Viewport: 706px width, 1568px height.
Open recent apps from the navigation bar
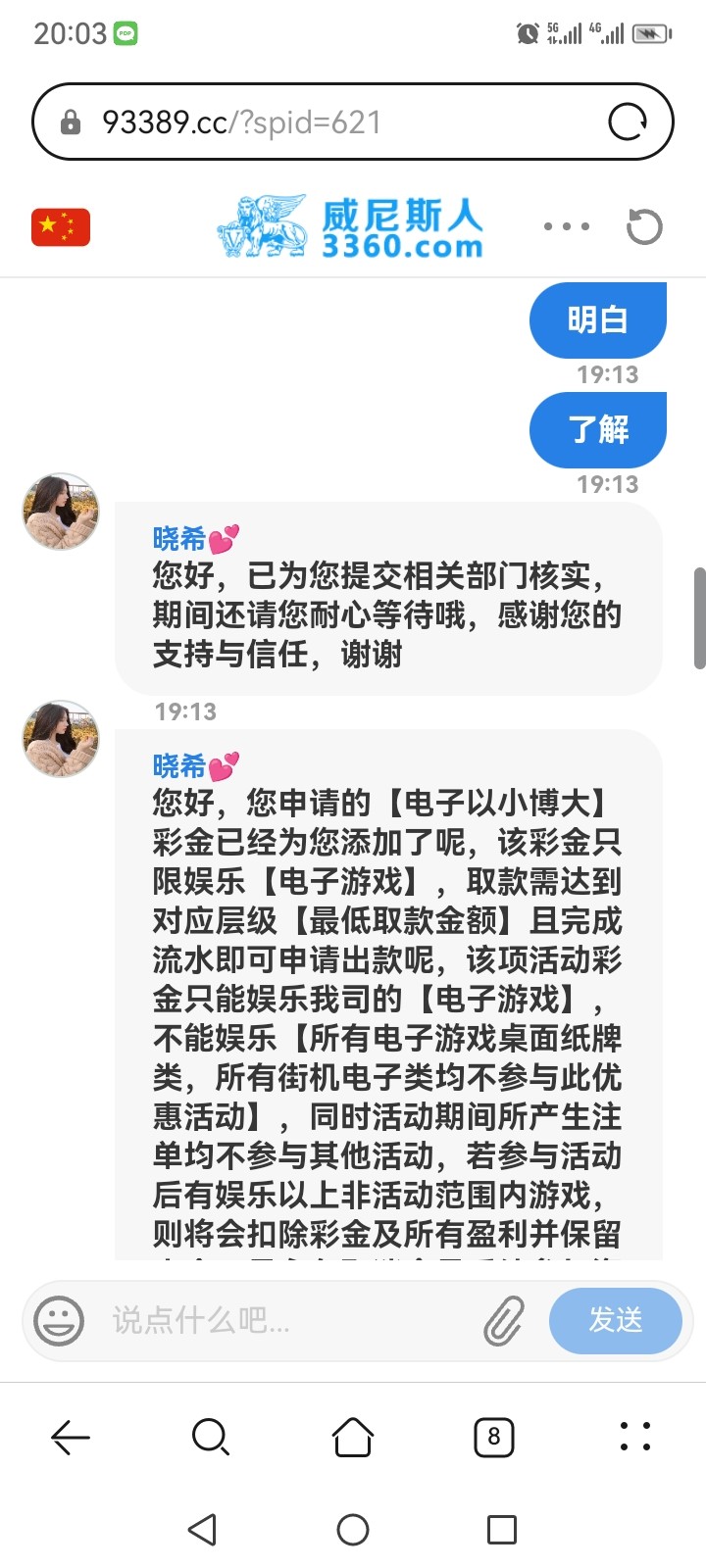pyautogui.click(x=502, y=1530)
